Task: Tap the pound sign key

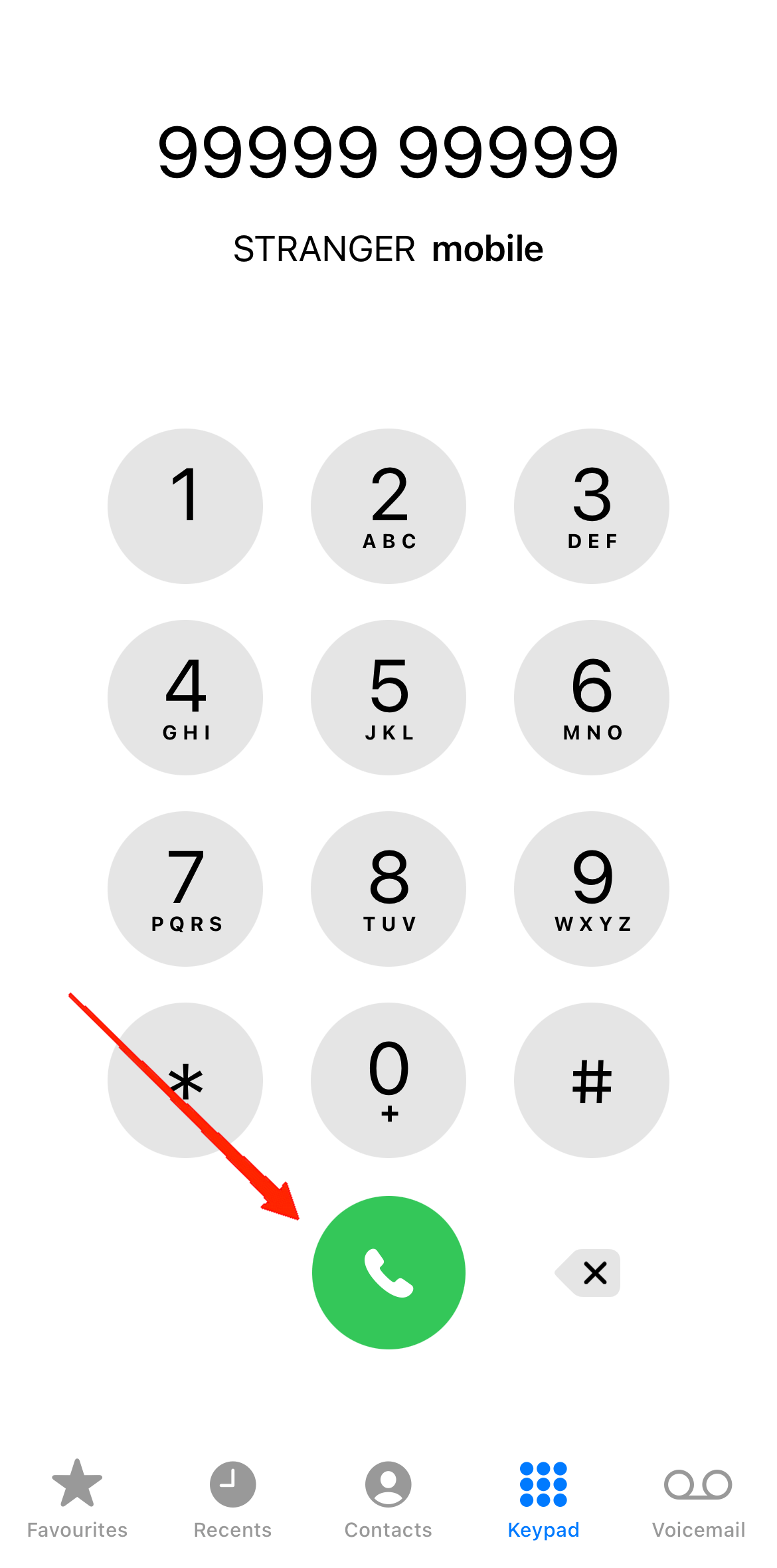Action: click(x=591, y=1081)
